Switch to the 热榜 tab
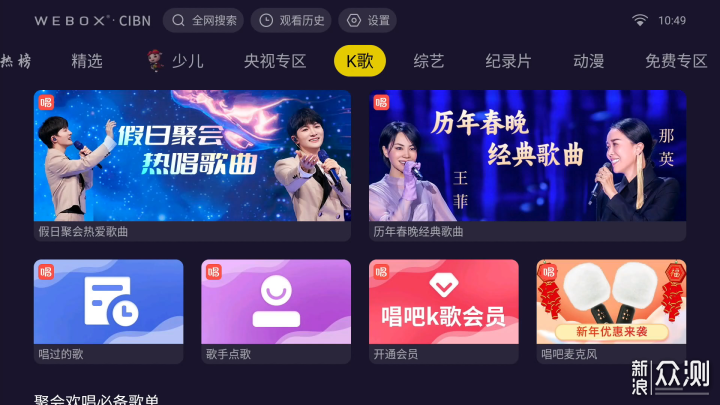 coord(14,61)
